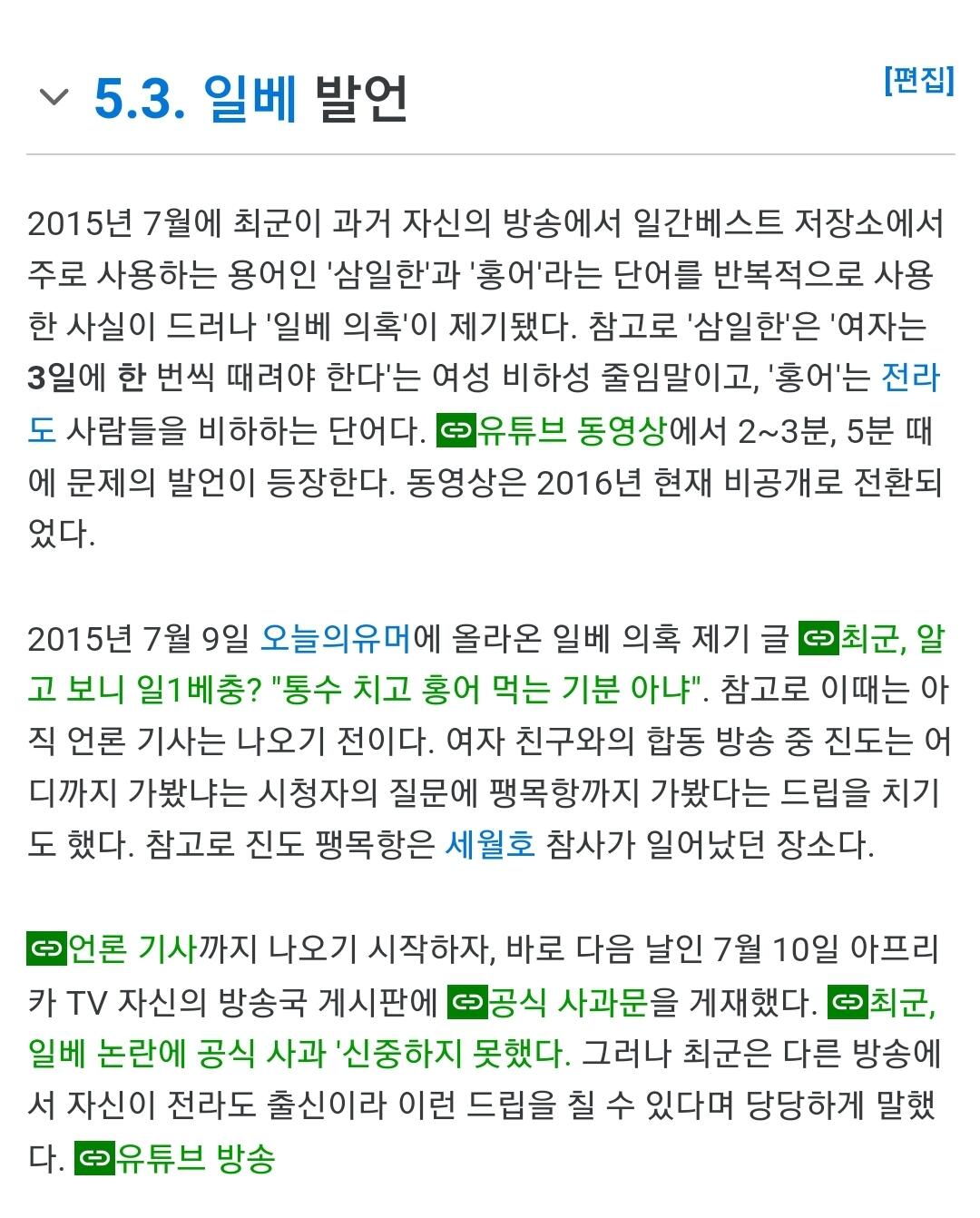Open the 일베 논란에 공식 사과 article link
The height and width of the screenshot is (1218, 980).
point(299,1054)
